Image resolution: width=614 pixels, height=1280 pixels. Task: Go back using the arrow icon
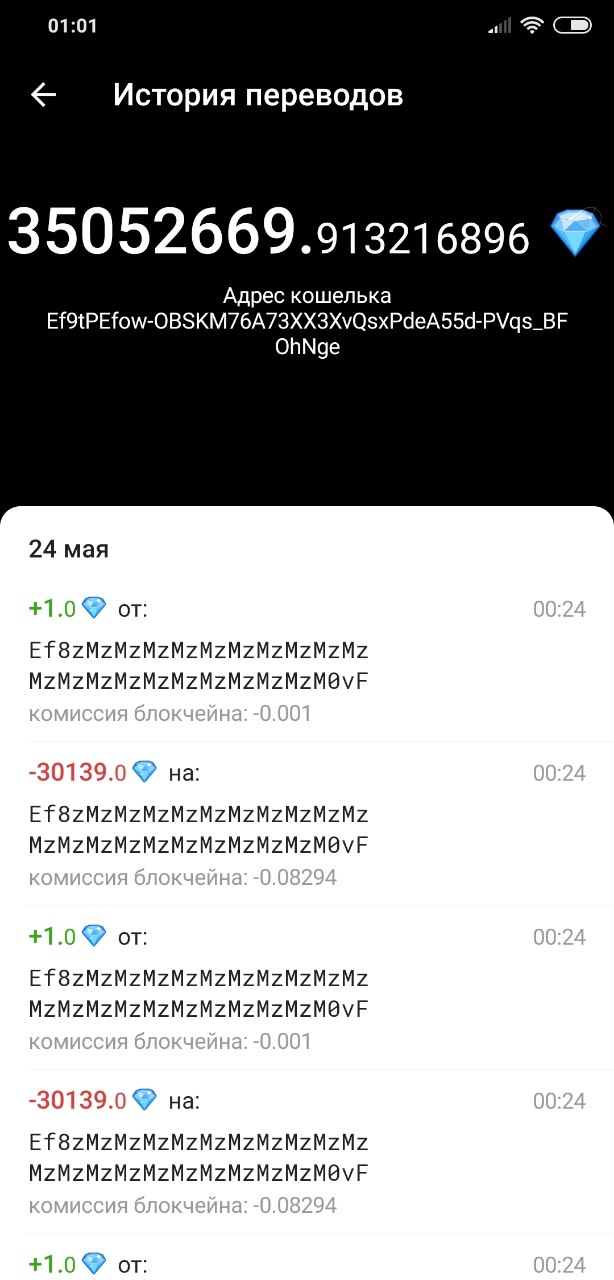point(43,95)
